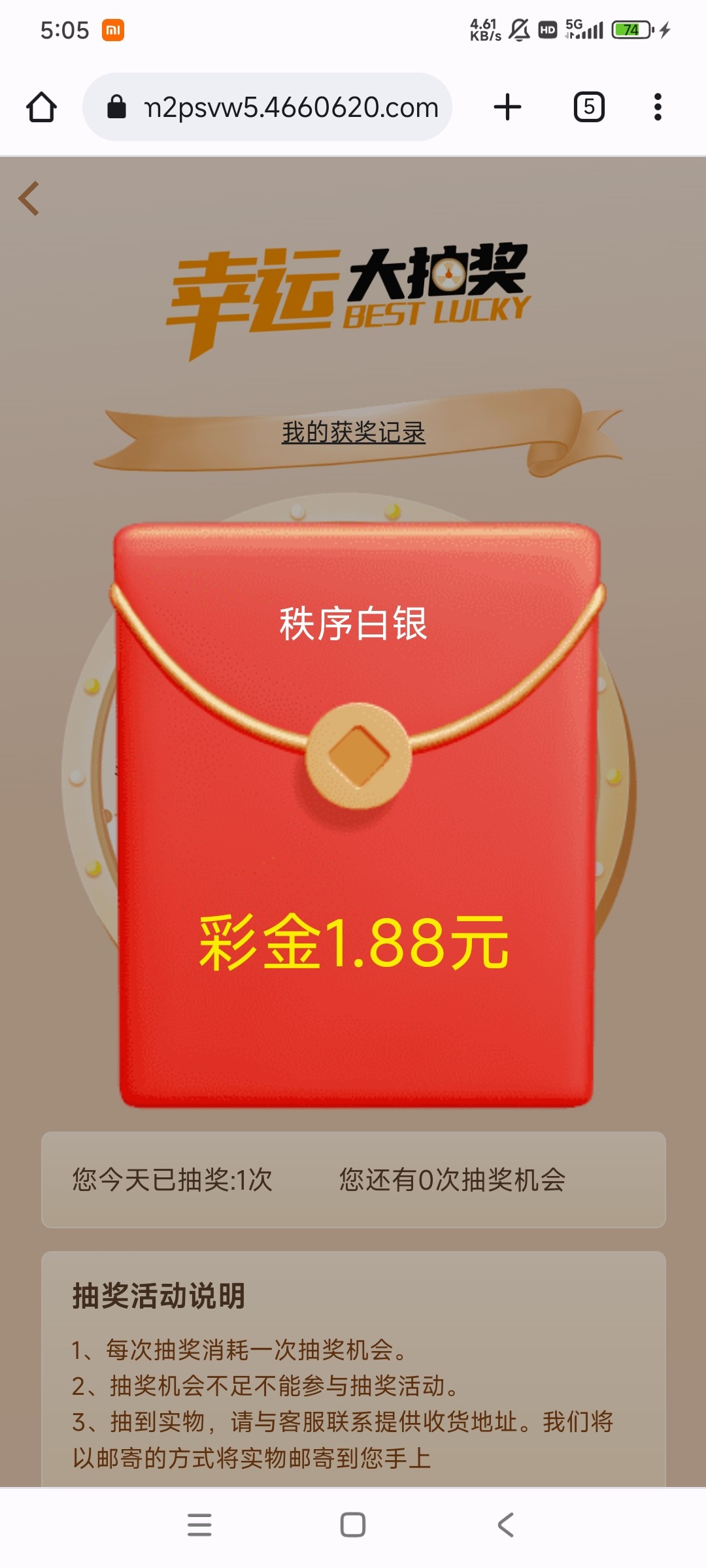Open the 我的获奖记录 link

(353, 433)
